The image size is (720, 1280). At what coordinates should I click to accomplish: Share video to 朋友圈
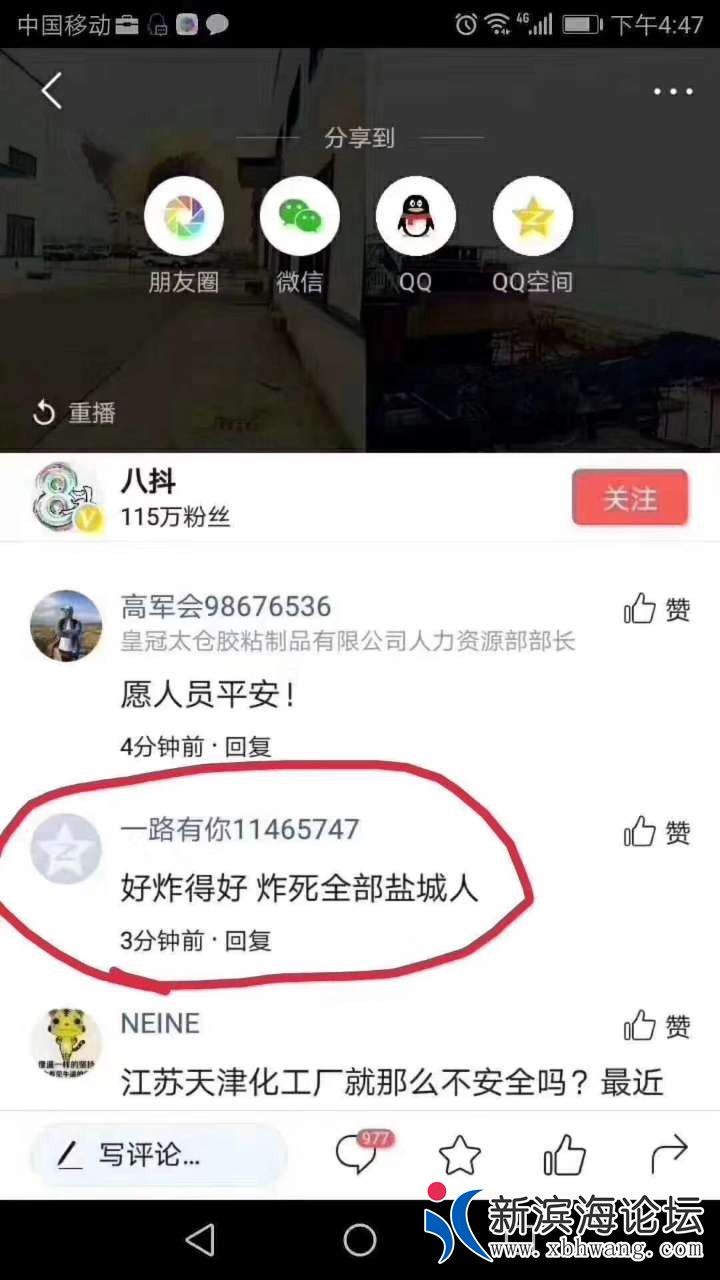point(184,216)
